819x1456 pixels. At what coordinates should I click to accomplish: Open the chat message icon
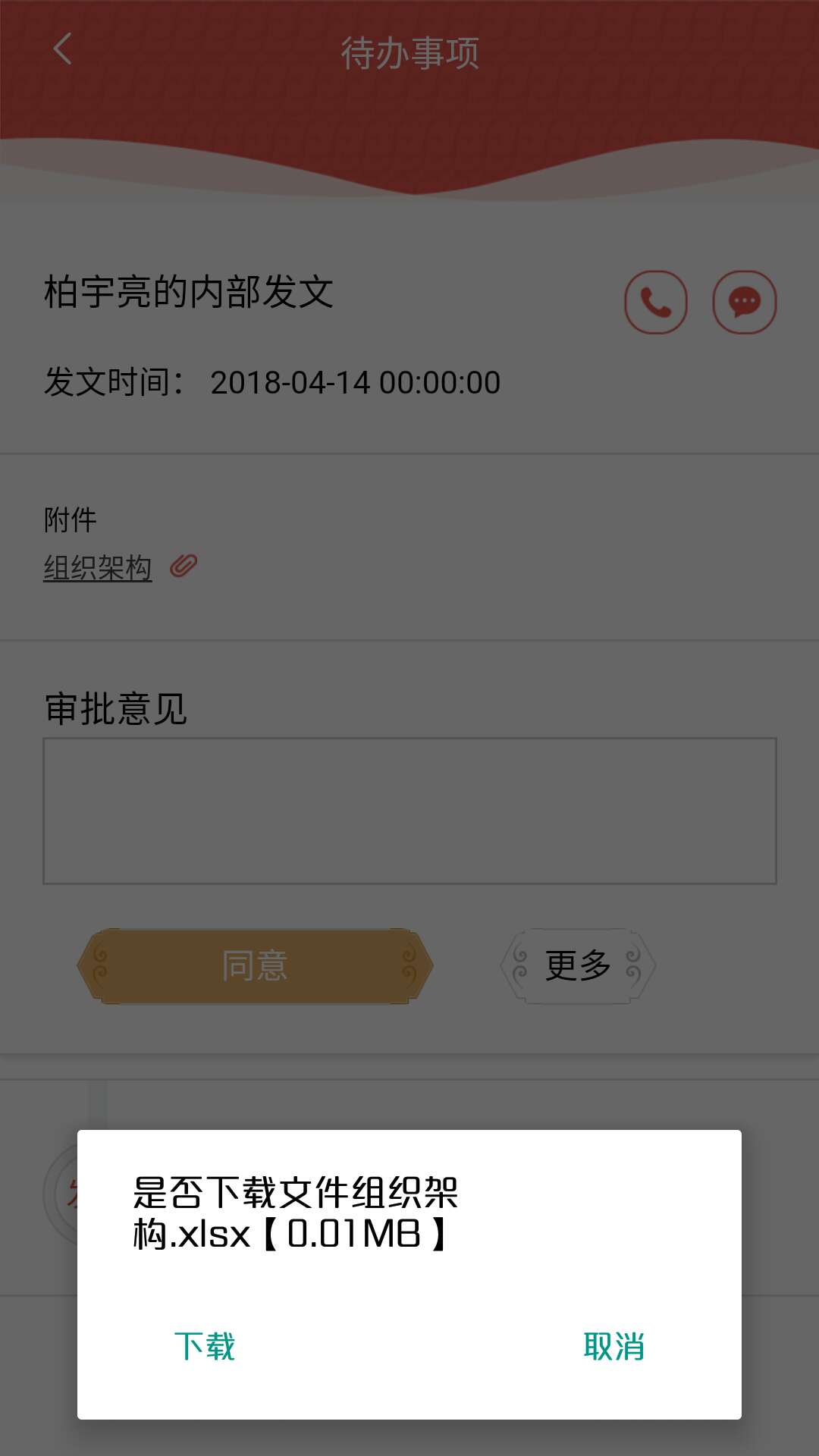pyautogui.click(x=745, y=302)
